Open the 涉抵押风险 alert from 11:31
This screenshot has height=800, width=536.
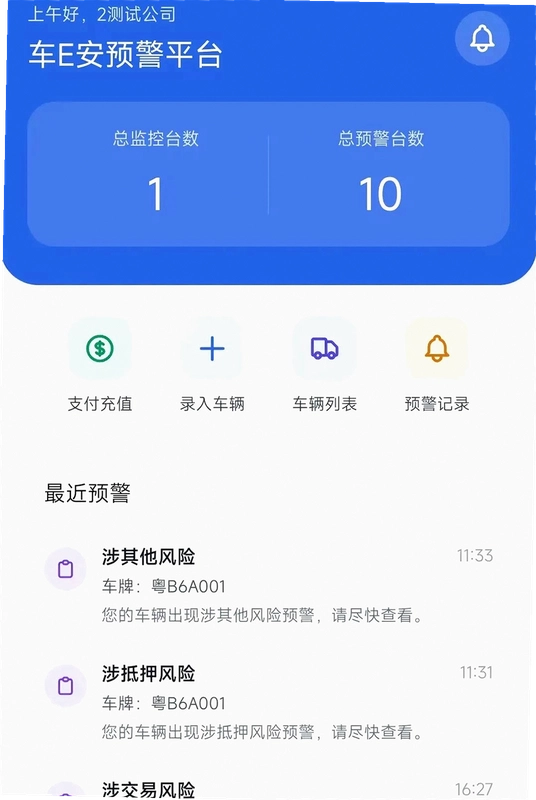[269, 703]
